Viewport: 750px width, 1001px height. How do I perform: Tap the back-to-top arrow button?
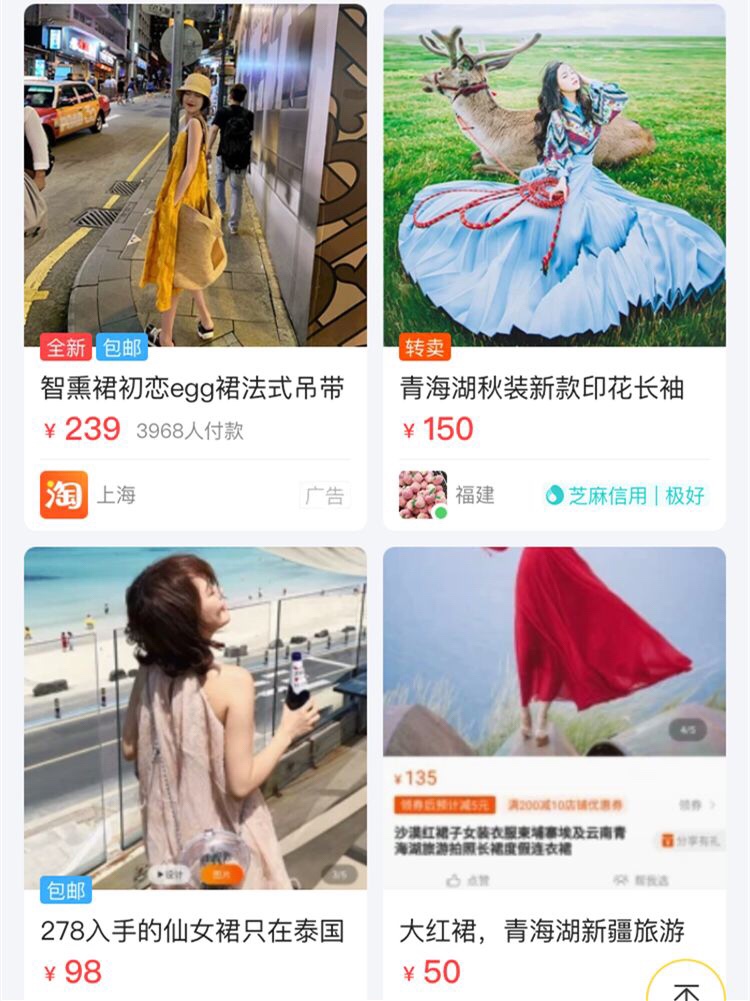tap(686, 985)
